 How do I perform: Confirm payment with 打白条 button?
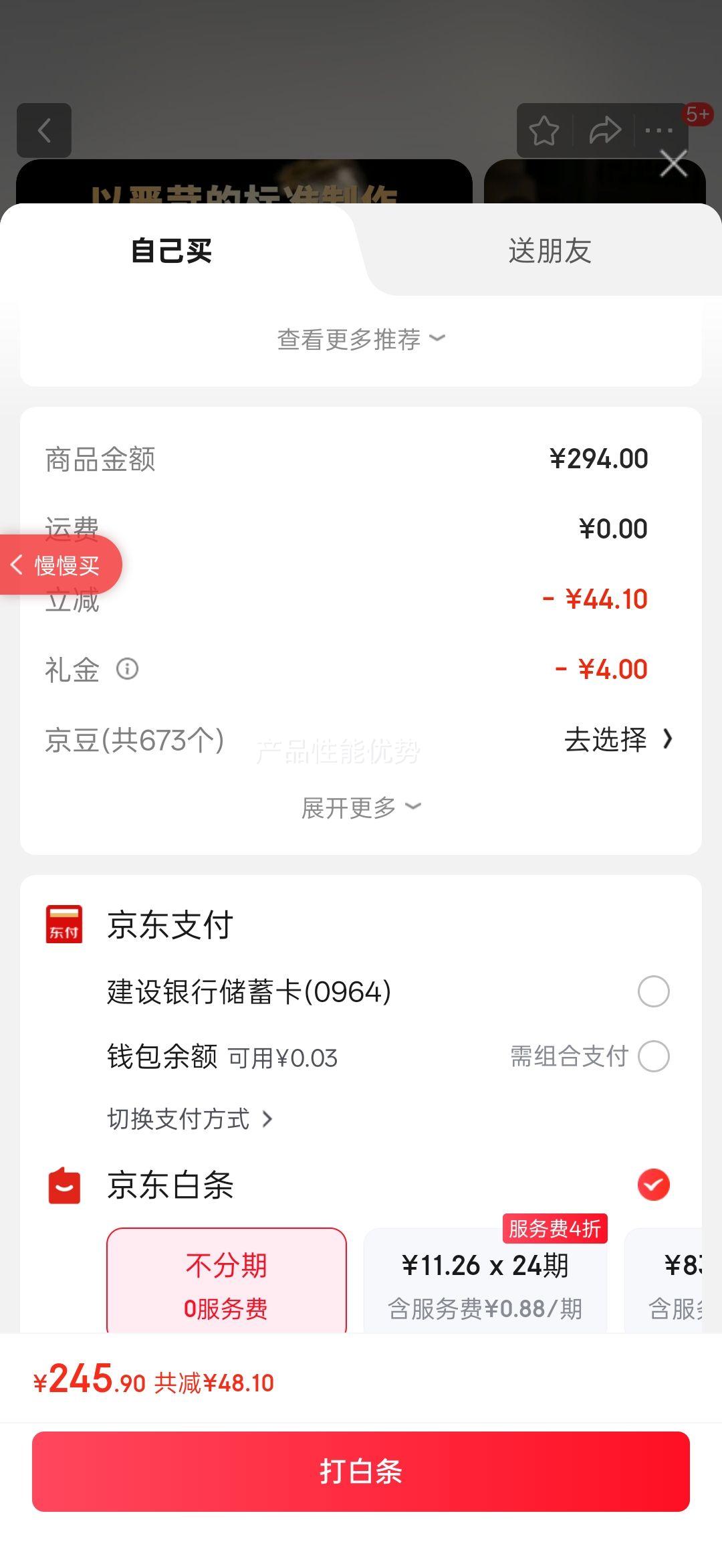[361, 1471]
